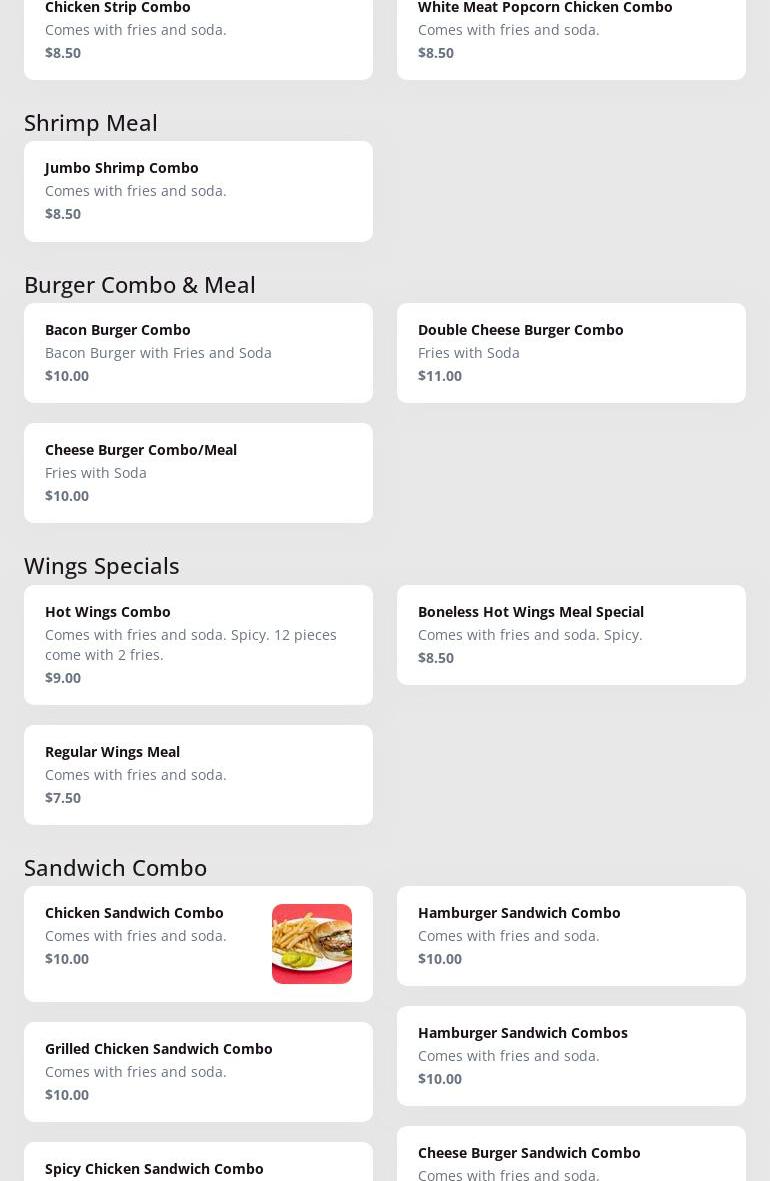Tap the Grilled Chicken Sandwich Combo

click(x=198, y=1072)
